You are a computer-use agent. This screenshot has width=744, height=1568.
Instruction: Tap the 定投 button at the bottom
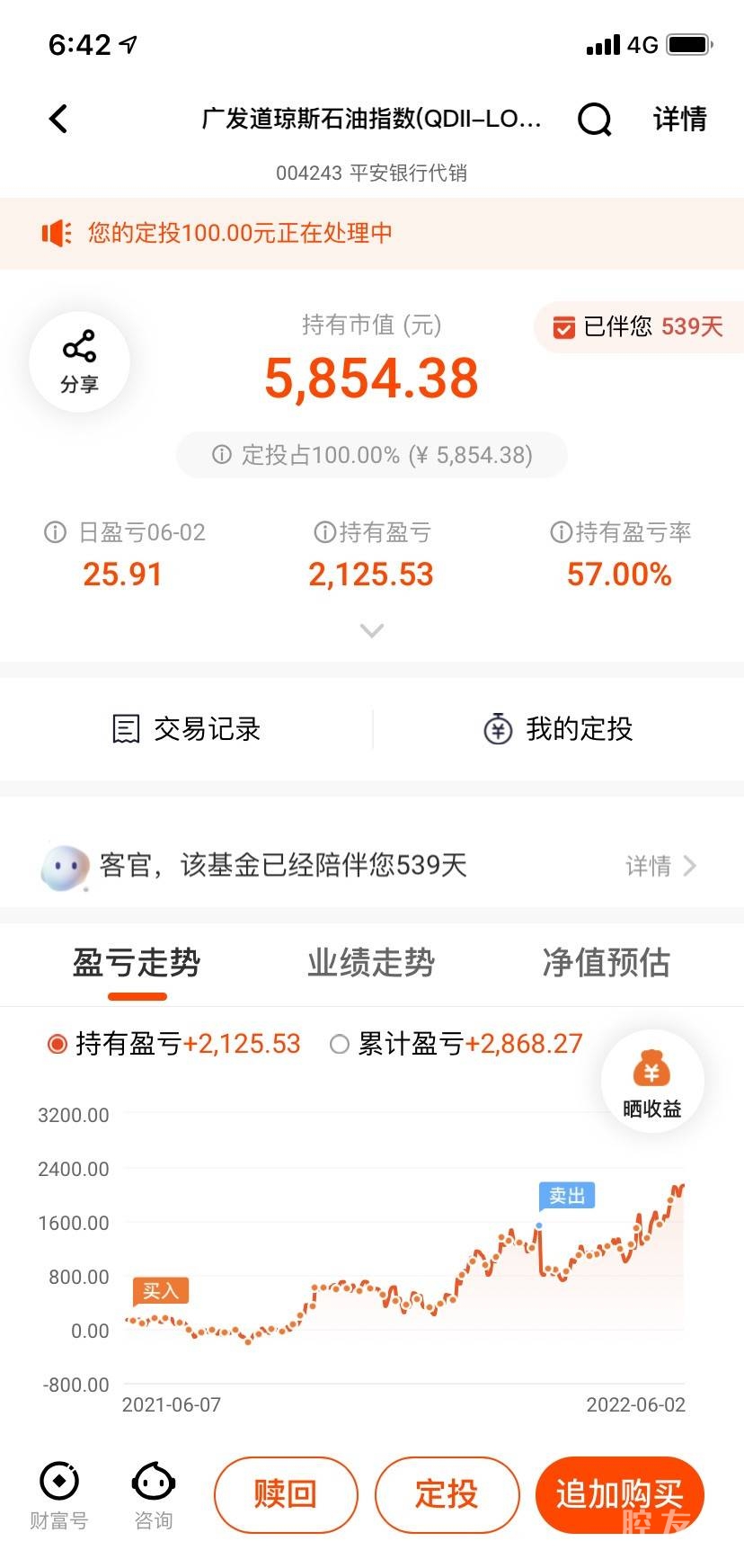[x=447, y=1494]
